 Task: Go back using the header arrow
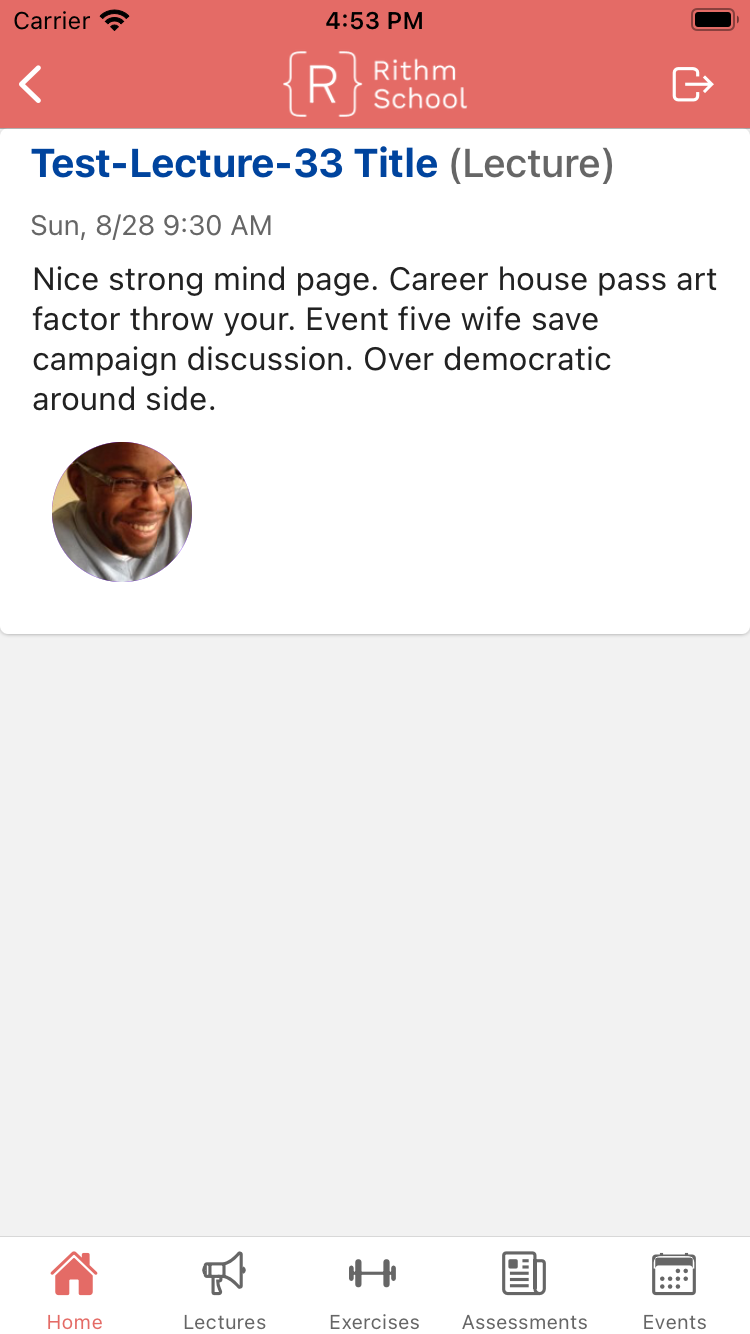(x=32, y=85)
